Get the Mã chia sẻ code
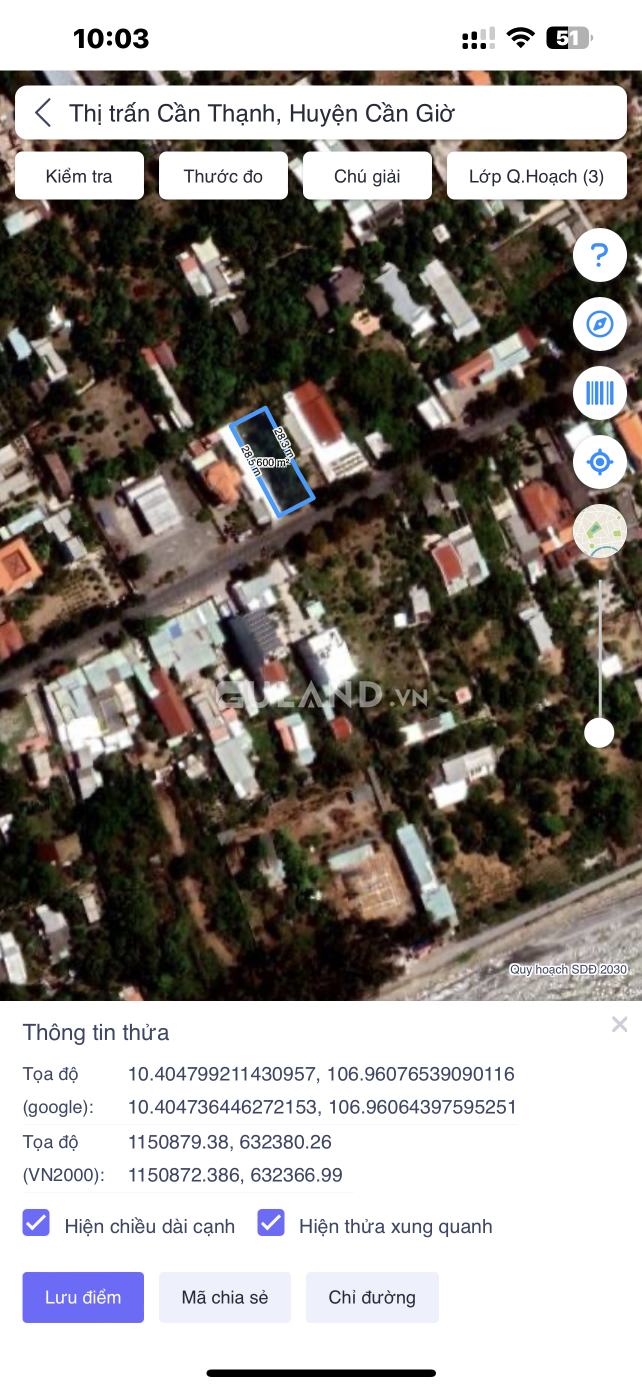 pos(225,1297)
